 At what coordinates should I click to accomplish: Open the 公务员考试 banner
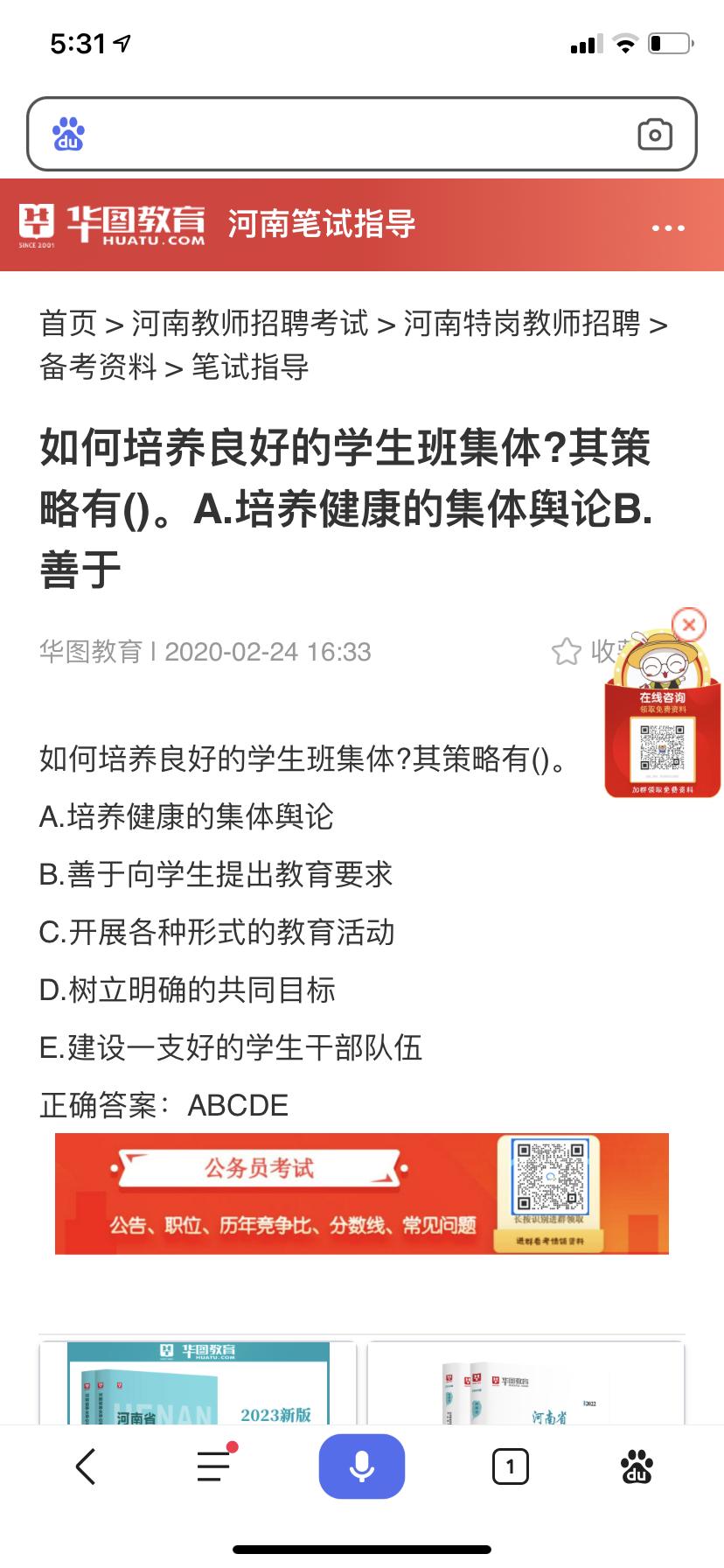pos(361,1193)
